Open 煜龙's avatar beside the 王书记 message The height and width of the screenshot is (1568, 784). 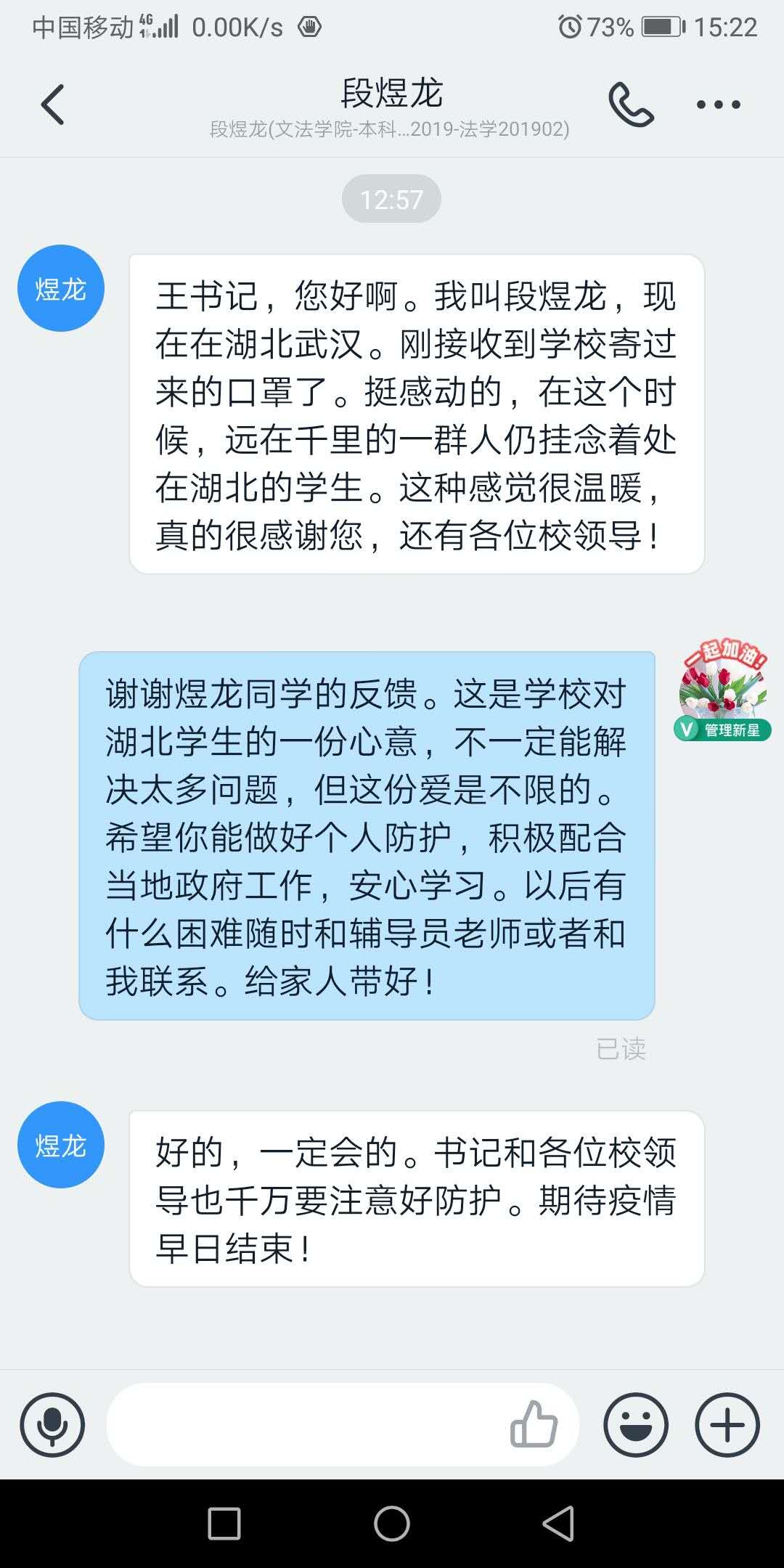click(61, 288)
